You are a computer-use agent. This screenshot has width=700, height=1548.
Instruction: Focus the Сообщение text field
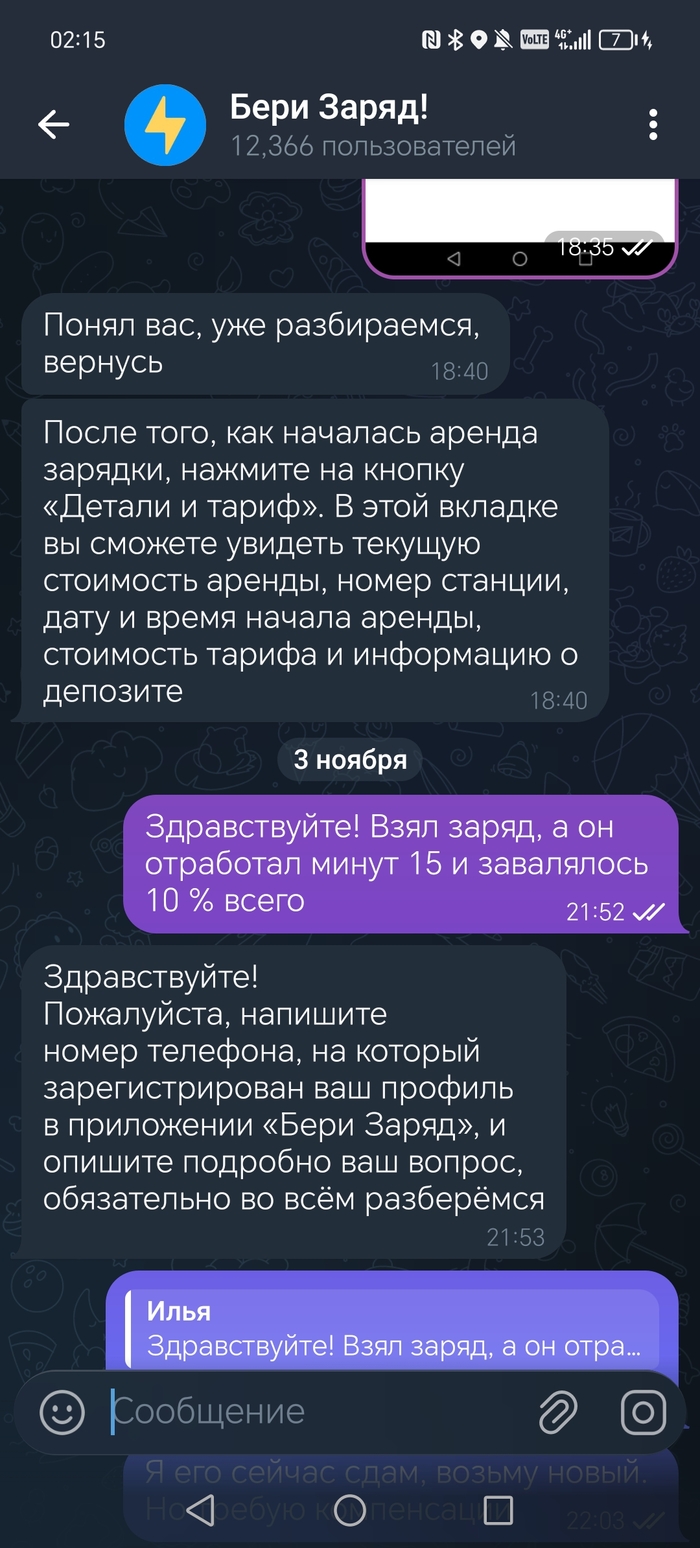(x=310, y=1412)
